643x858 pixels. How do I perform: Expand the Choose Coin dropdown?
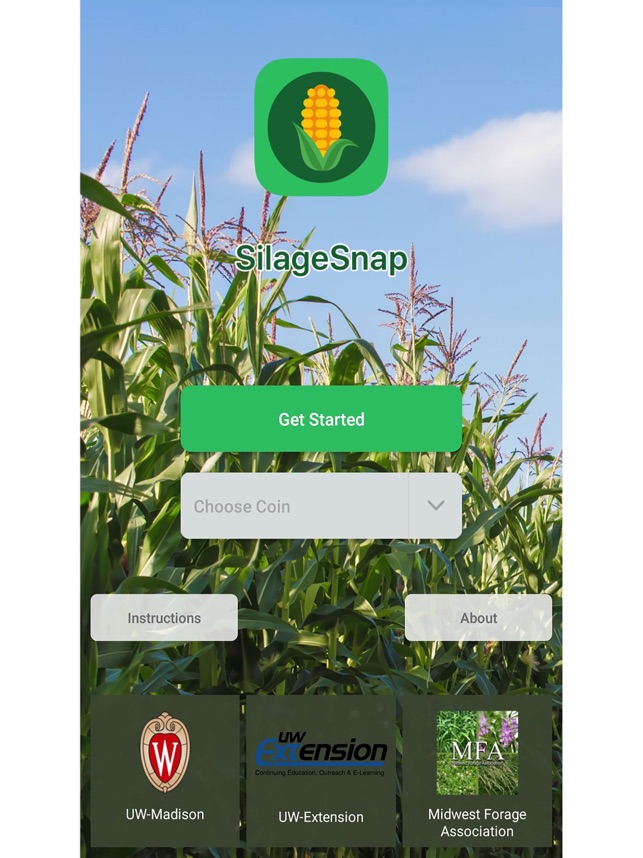point(435,506)
